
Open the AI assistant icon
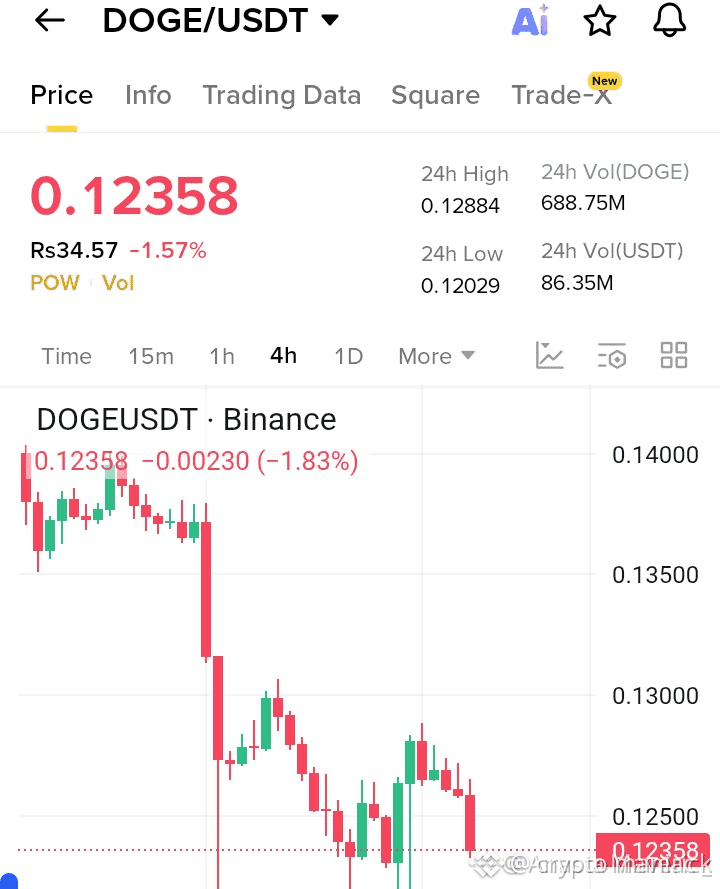(x=530, y=21)
